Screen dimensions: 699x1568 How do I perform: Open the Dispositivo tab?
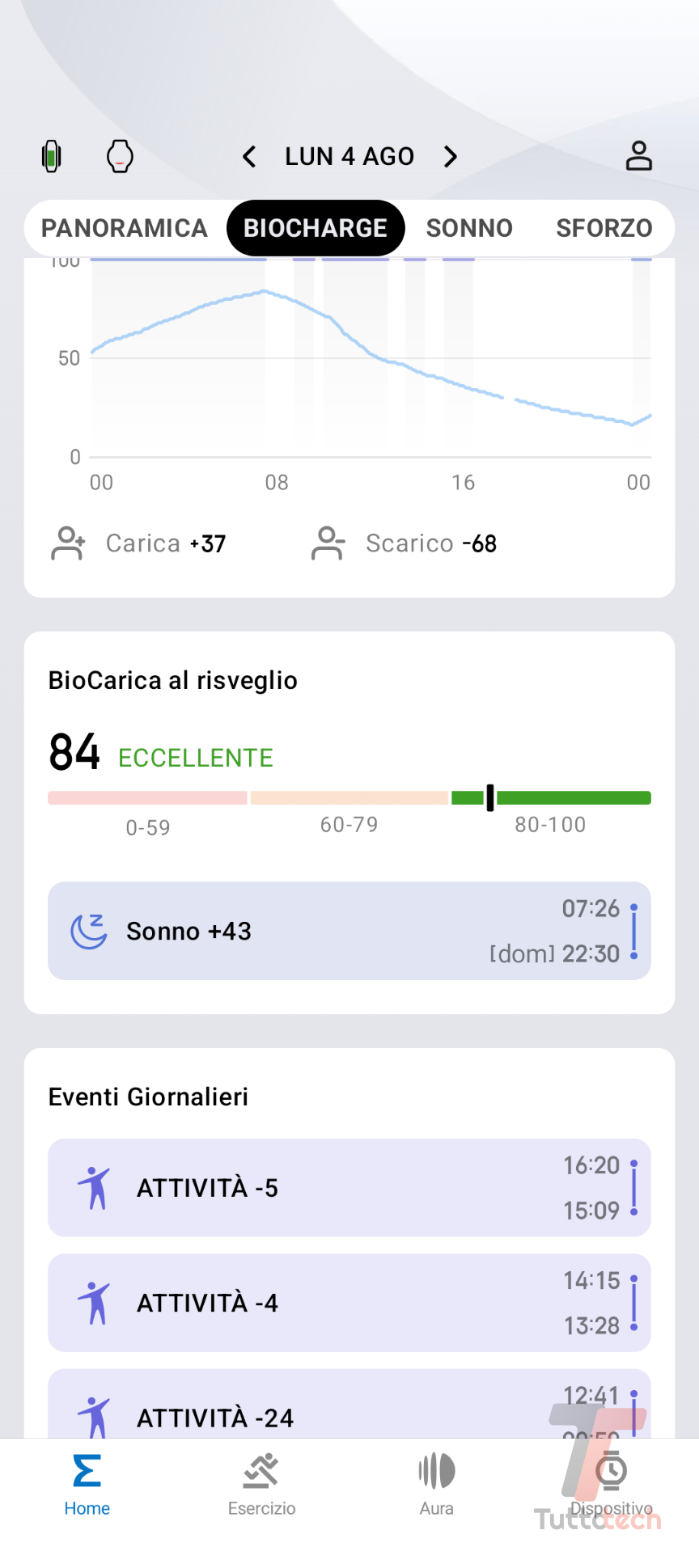612,1485
